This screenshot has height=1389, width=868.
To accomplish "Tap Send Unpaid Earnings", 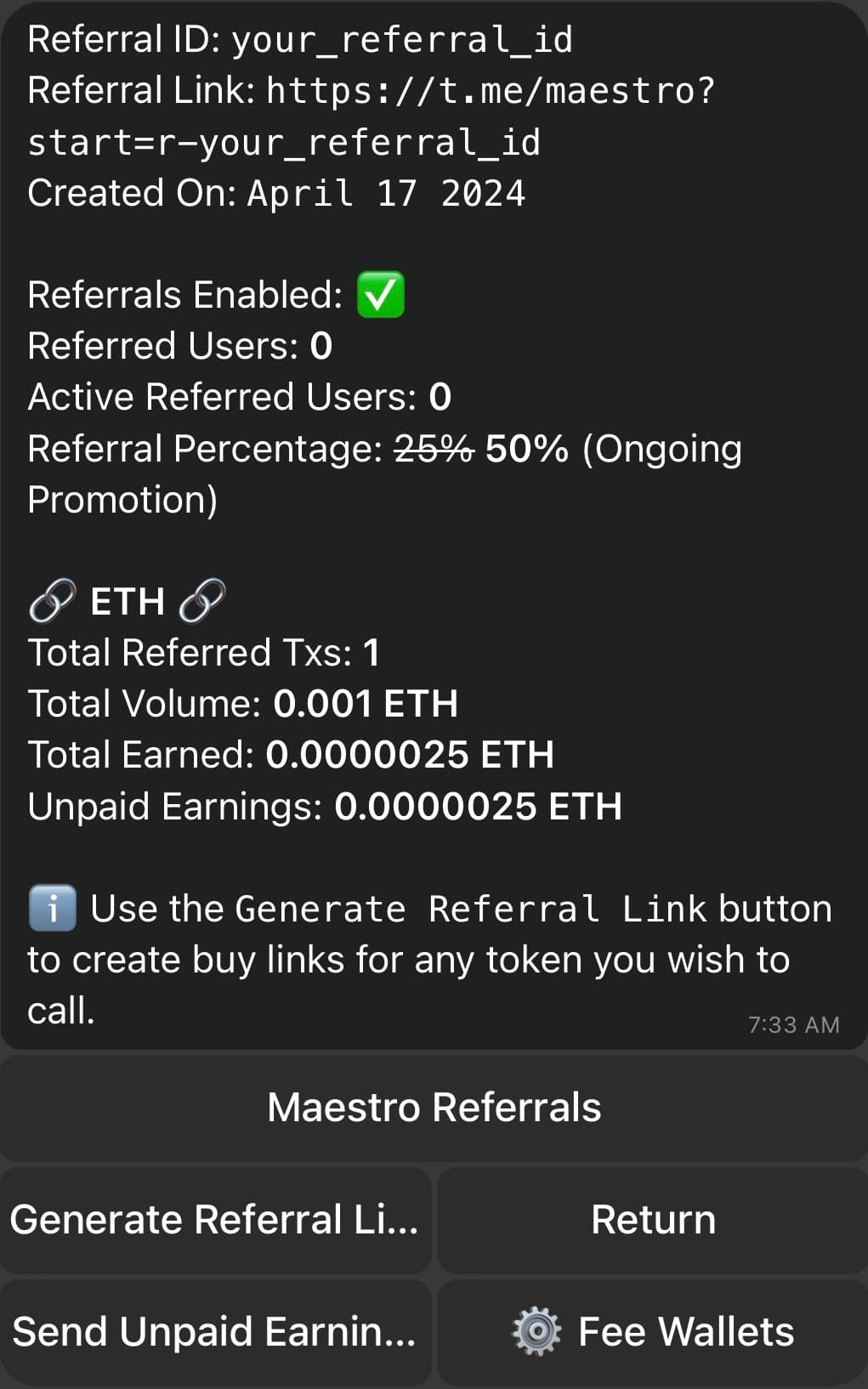I will [215, 1331].
